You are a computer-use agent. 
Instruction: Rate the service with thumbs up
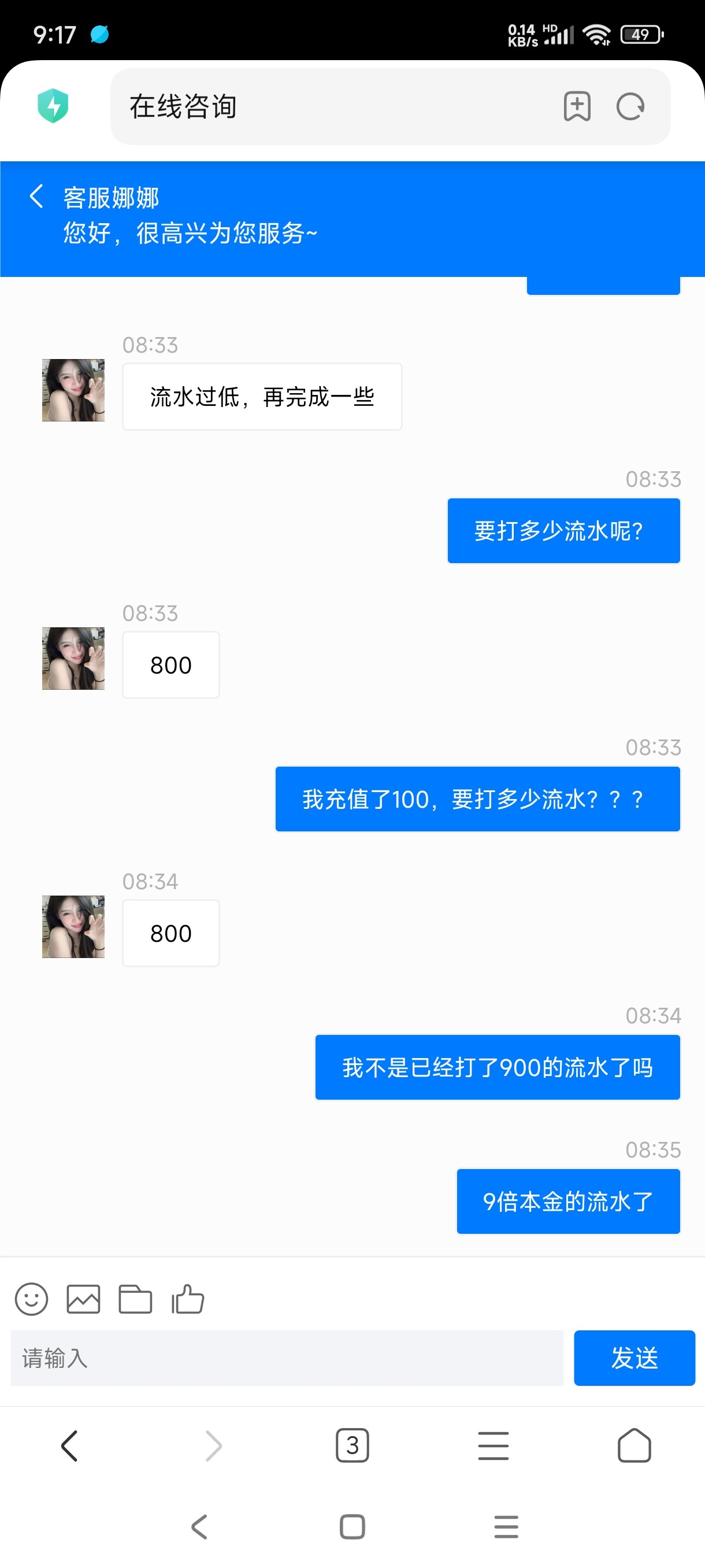[187, 1300]
